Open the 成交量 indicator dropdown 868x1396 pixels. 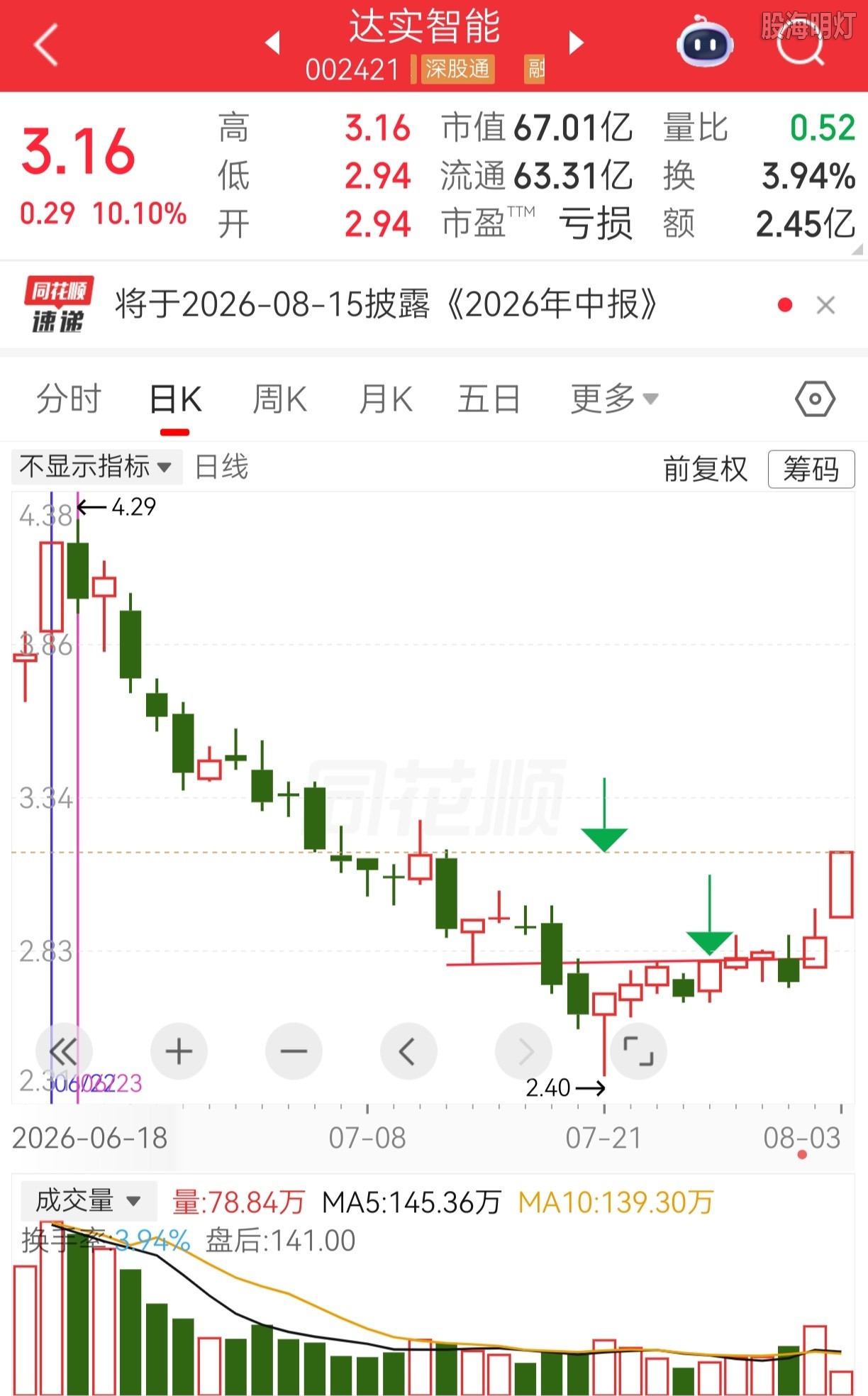tap(89, 1201)
